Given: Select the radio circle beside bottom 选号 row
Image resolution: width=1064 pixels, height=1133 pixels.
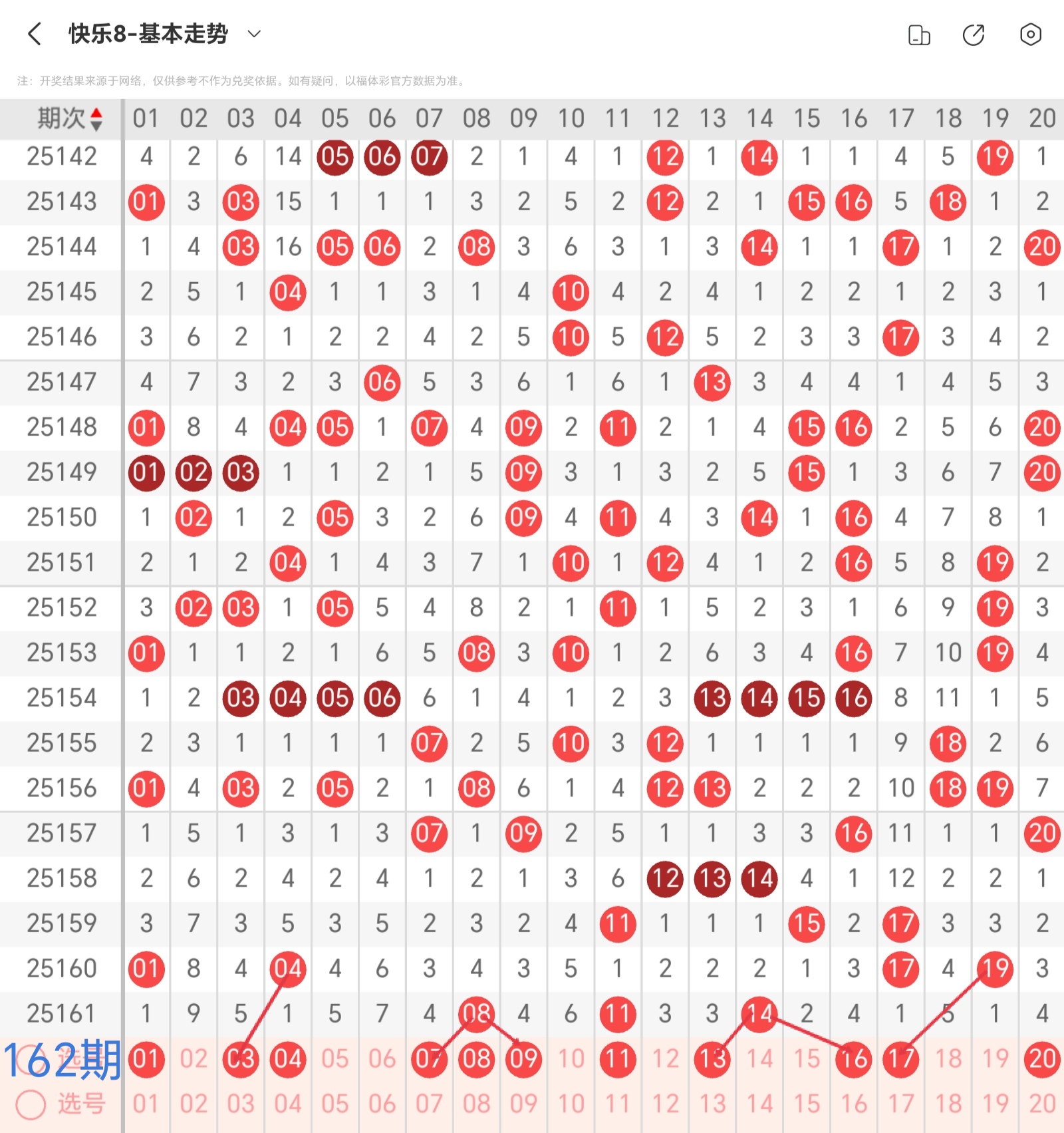Looking at the screenshot, I should point(31,1104).
